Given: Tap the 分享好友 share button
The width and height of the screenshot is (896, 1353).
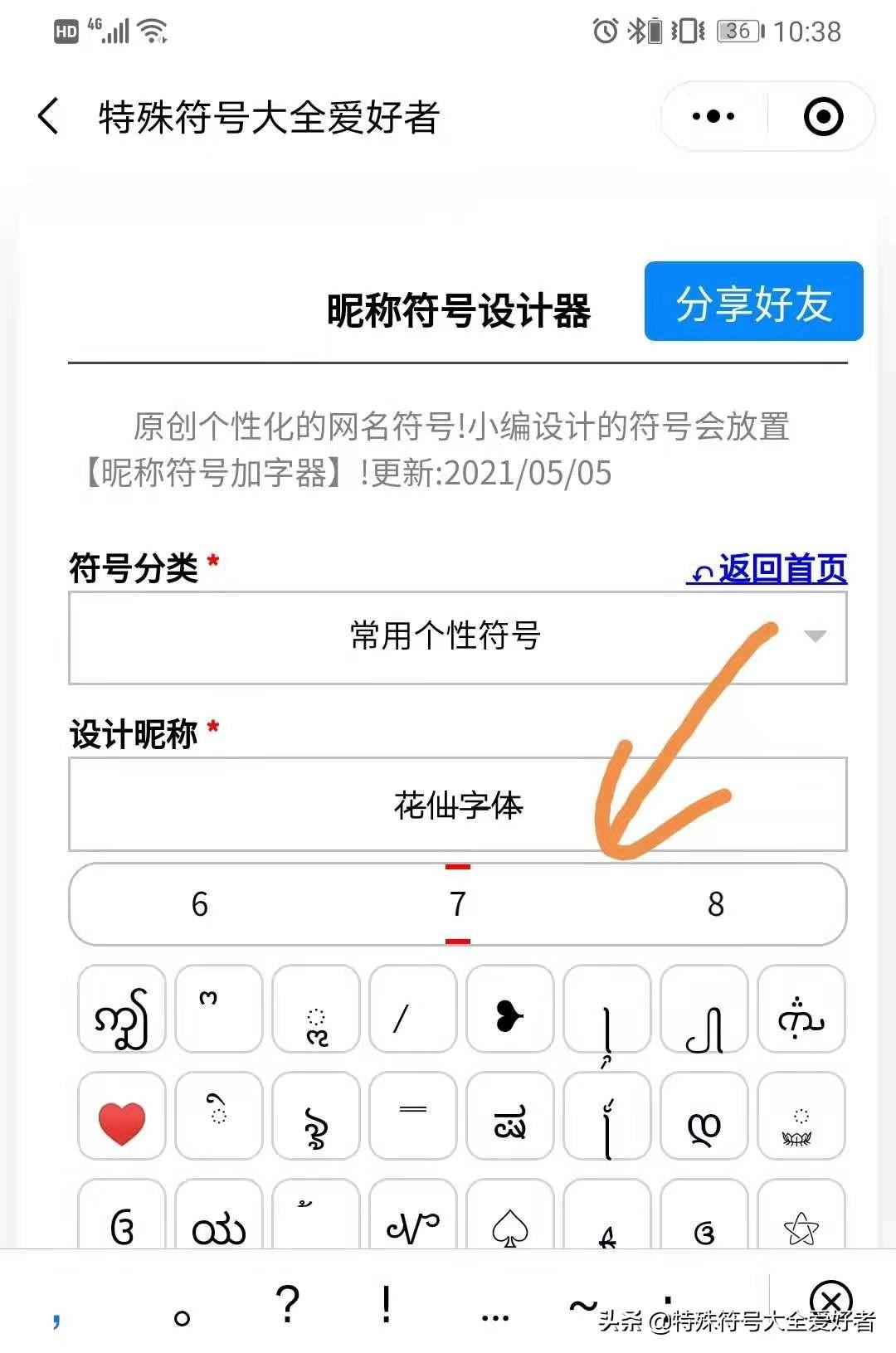Looking at the screenshot, I should pos(753,301).
